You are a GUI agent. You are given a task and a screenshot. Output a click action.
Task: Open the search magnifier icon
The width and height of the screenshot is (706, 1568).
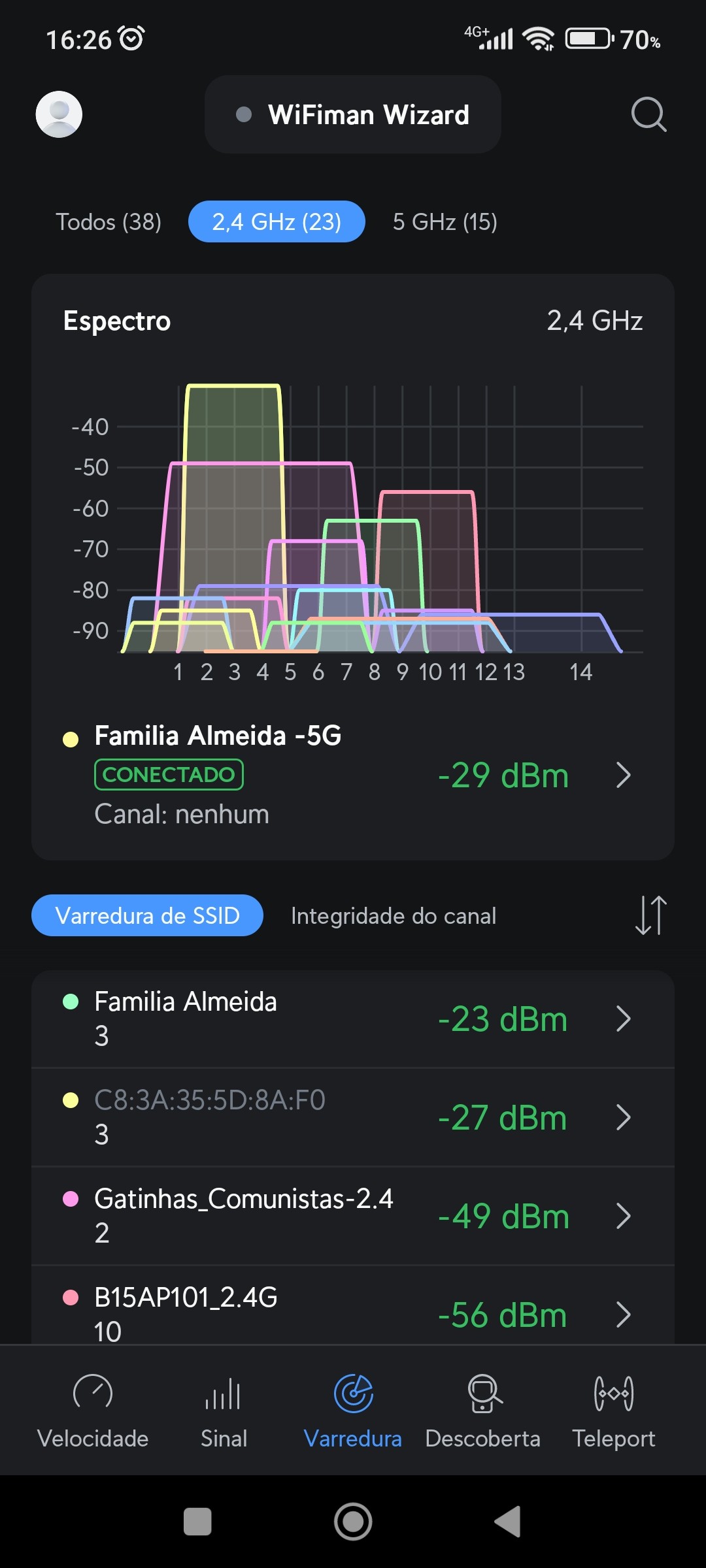(x=648, y=115)
